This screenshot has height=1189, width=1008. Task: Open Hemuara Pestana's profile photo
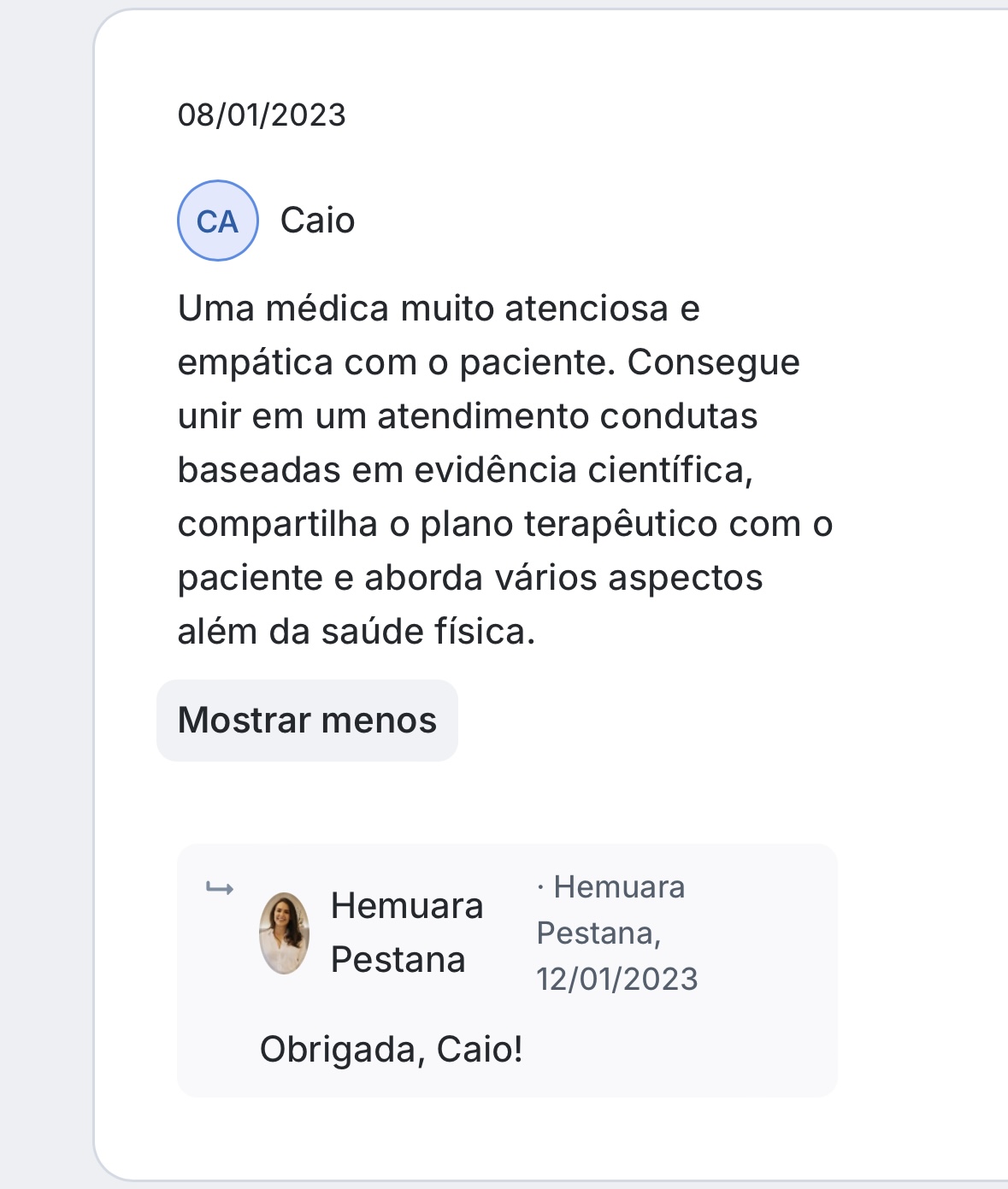tap(285, 933)
